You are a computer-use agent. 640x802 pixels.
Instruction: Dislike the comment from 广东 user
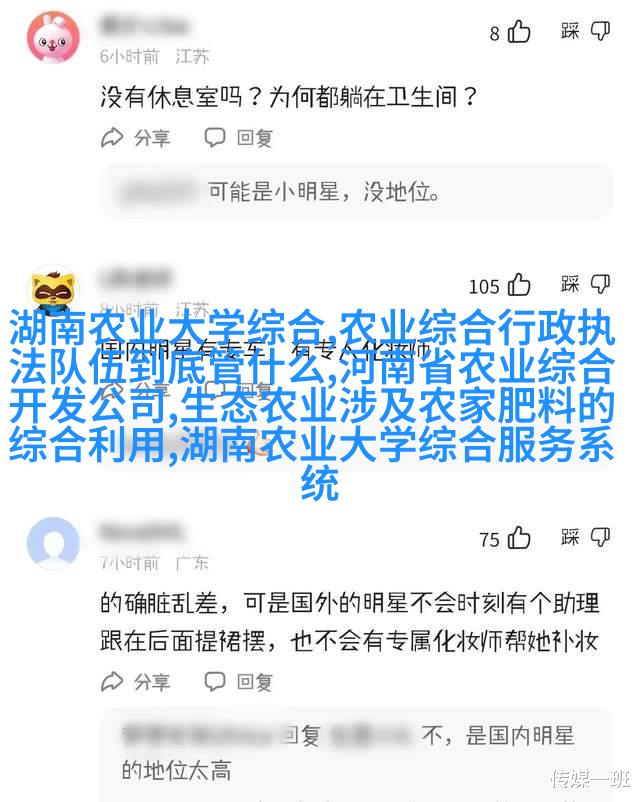click(599, 539)
